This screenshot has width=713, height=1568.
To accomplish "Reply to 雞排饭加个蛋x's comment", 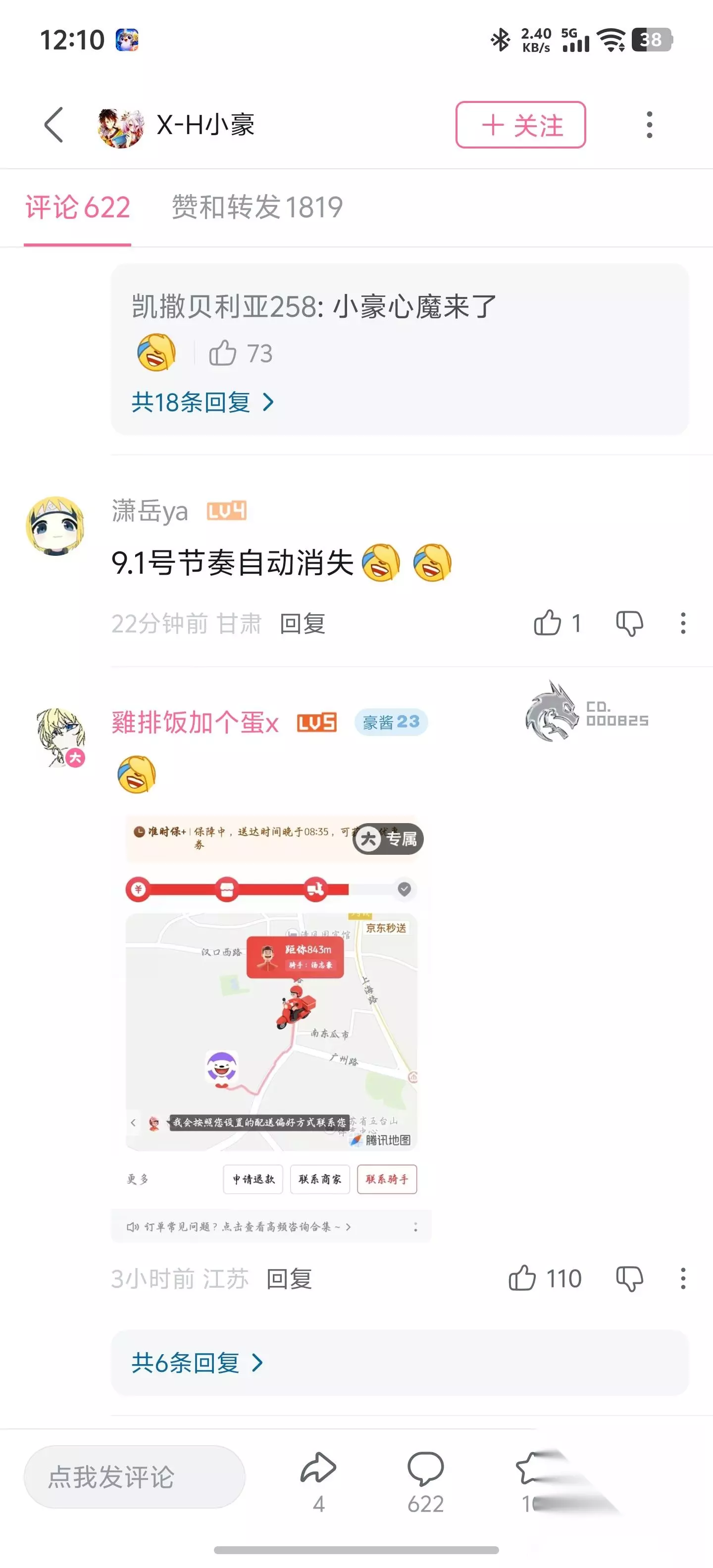I will (289, 1279).
